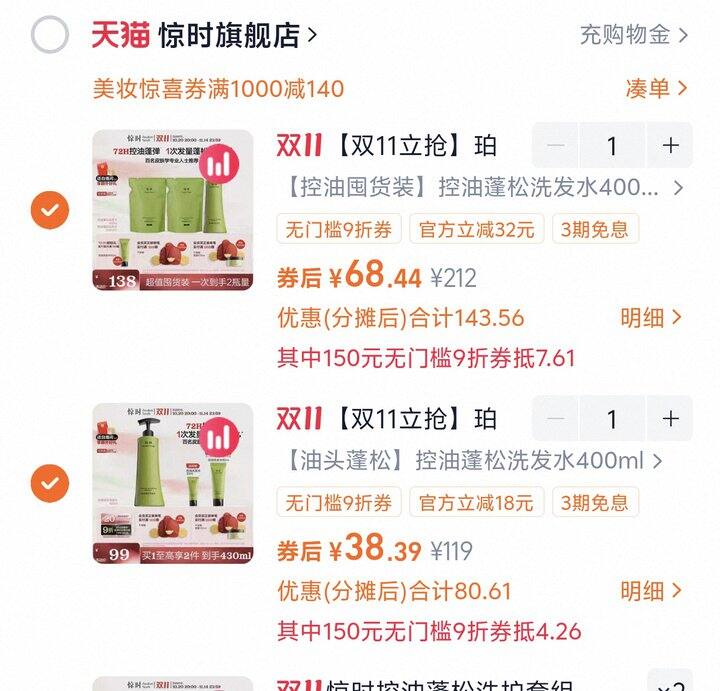Select all items from 惊时旗舰店
720x691 pixels.
pyautogui.click(x=50, y=36)
